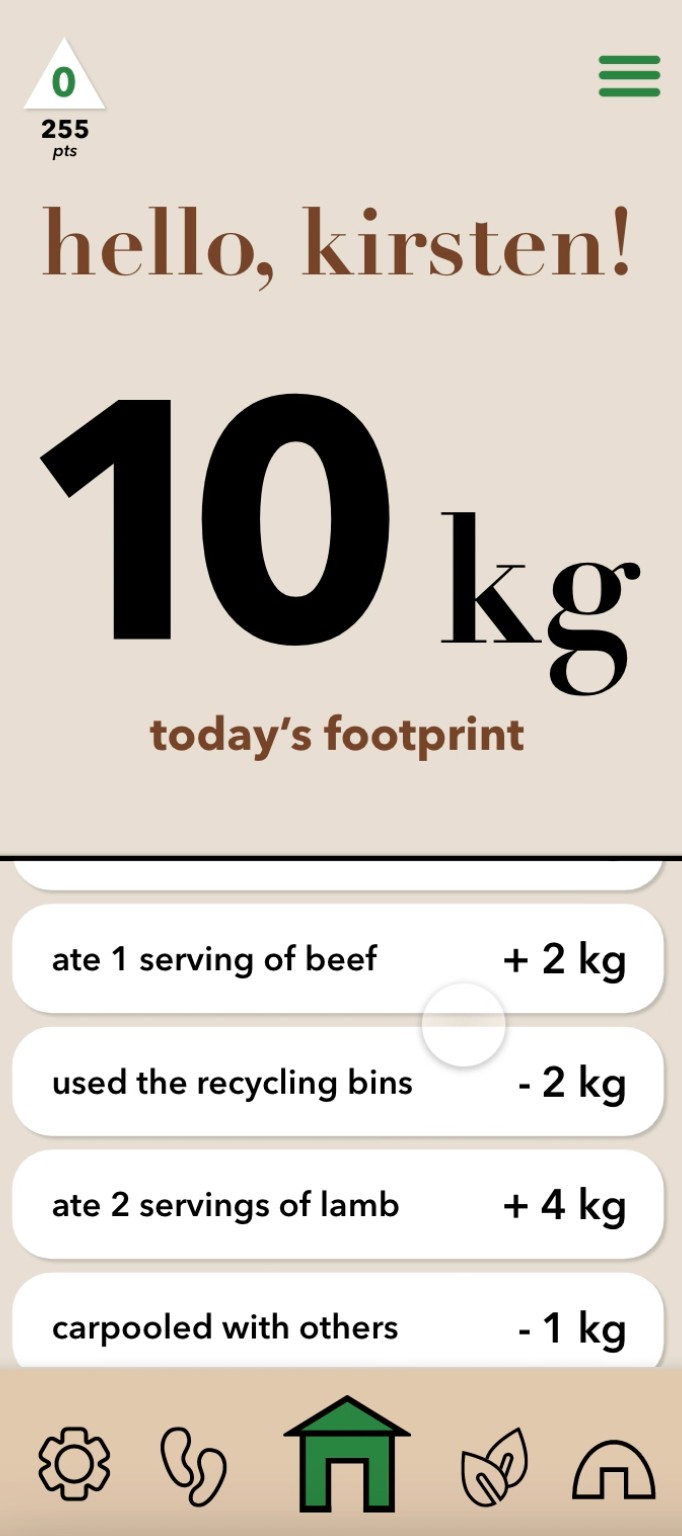View the 'carpooled with others' entry

click(x=338, y=1322)
